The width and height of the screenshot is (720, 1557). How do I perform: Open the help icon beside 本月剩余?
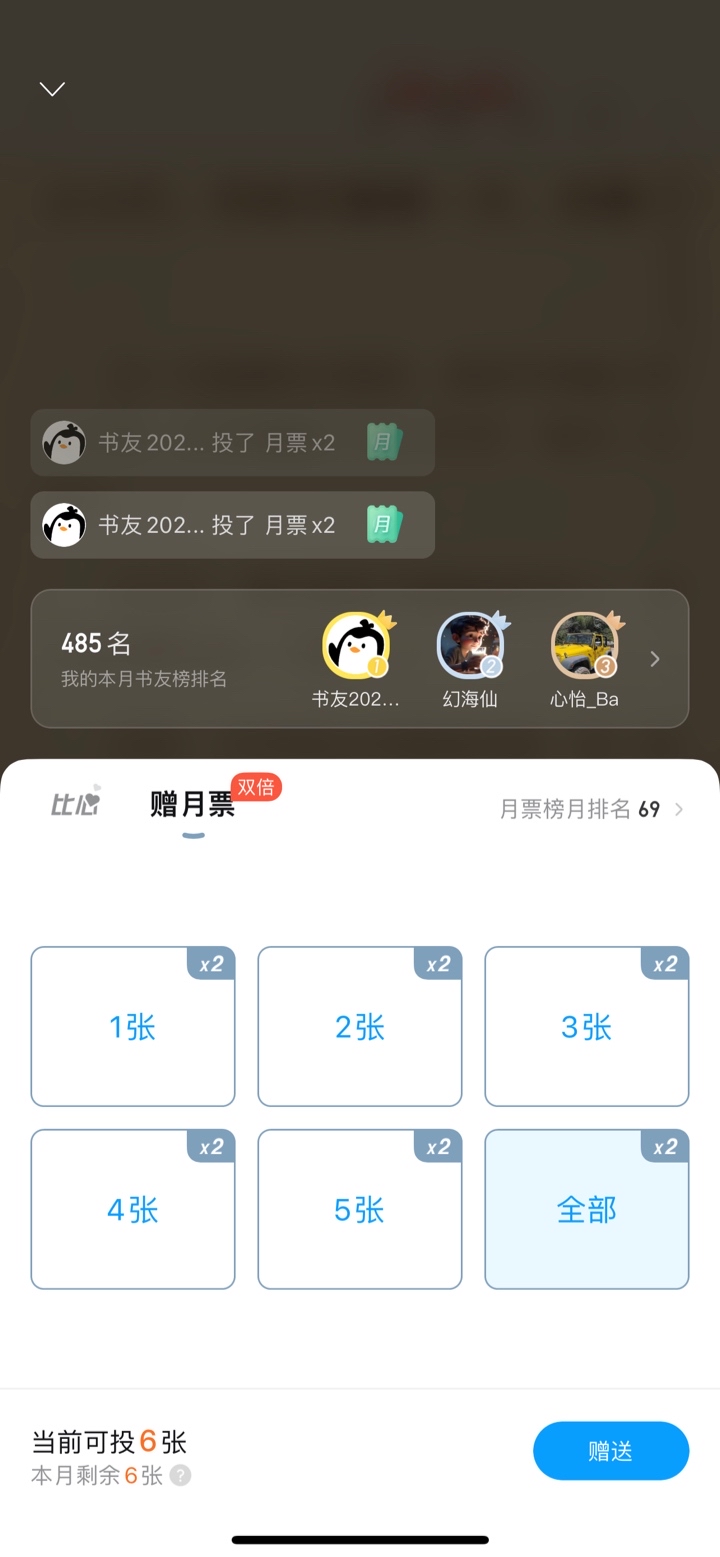[x=180, y=1475]
